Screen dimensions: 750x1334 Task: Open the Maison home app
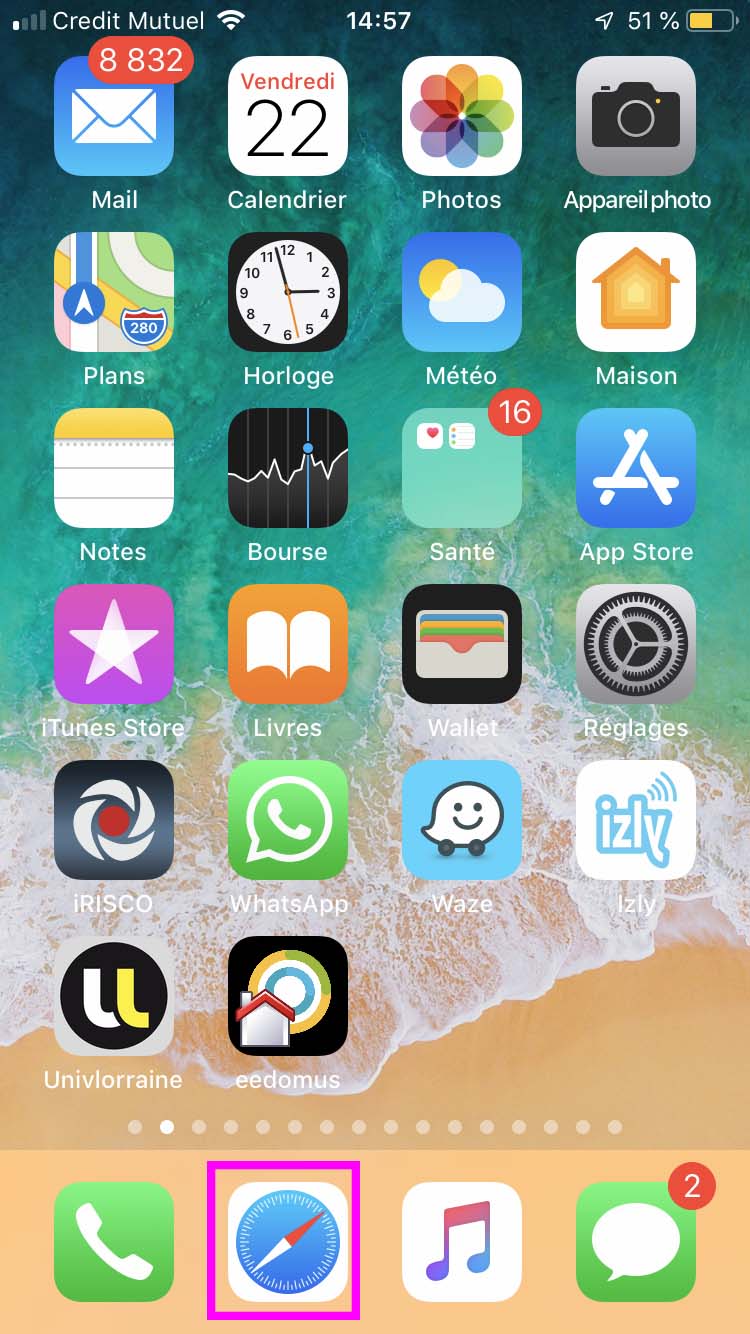pyautogui.click(x=636, y=292)
